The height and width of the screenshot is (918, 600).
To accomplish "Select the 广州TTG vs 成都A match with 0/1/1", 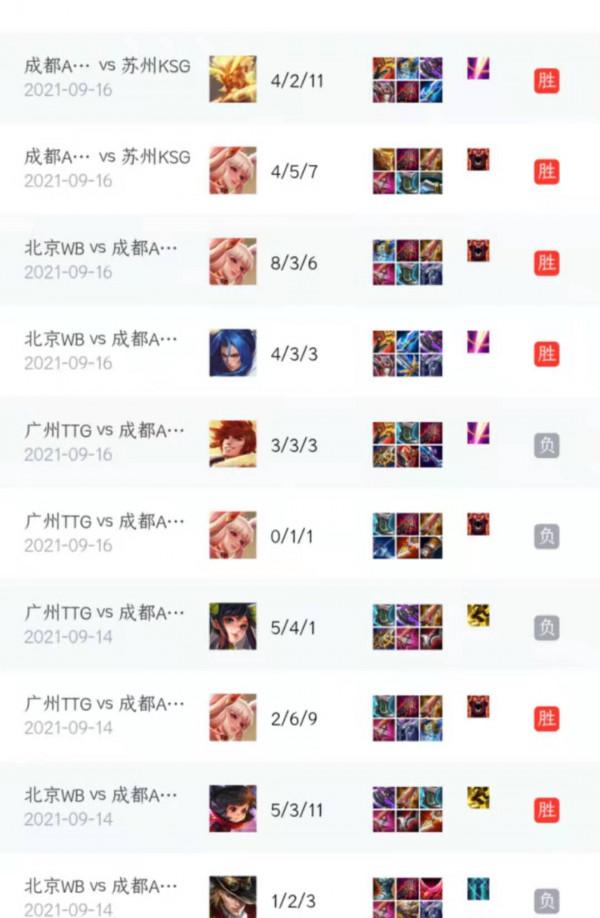I will 300,535.
